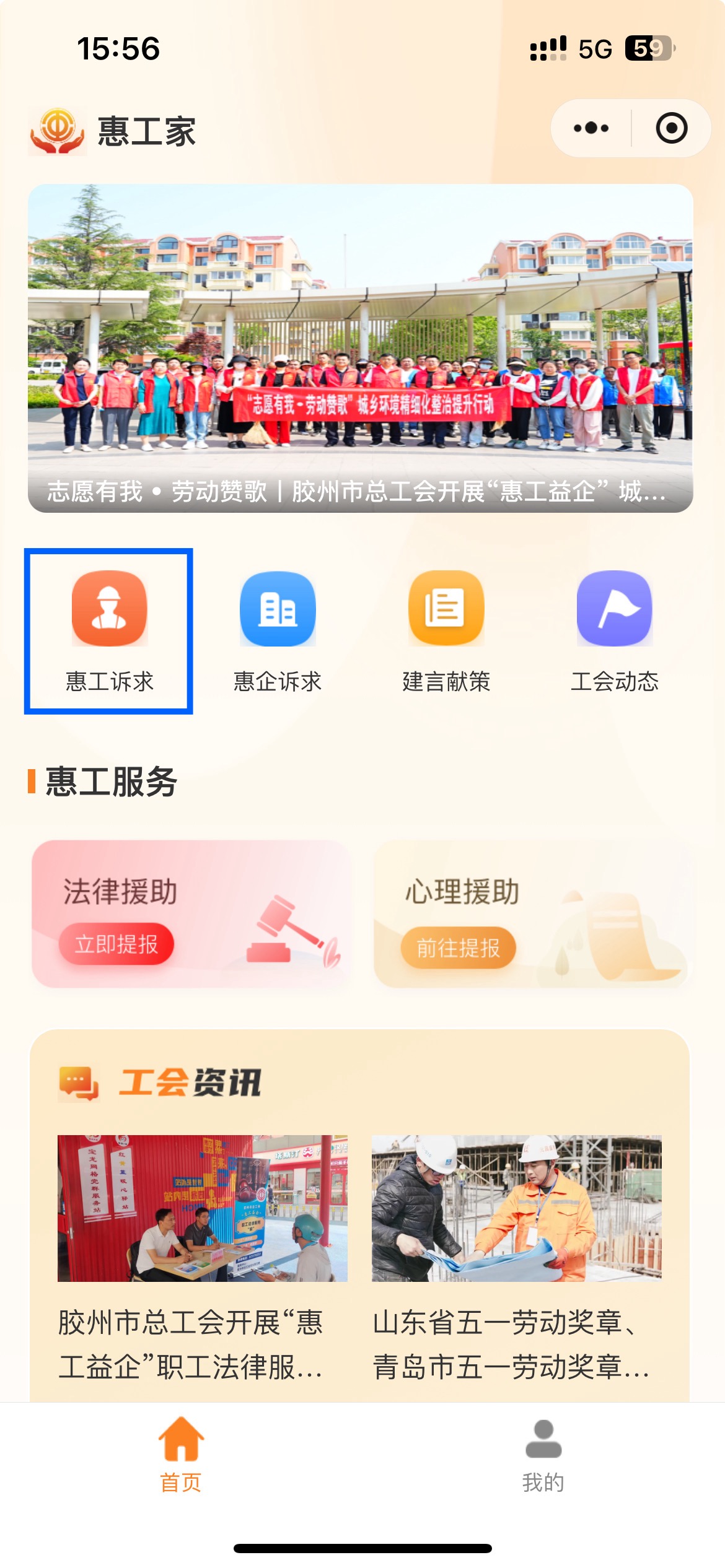Open 惠企诉求 enterprise appeals
This screenshot has width=725, height=1568.
click(278, 630)
